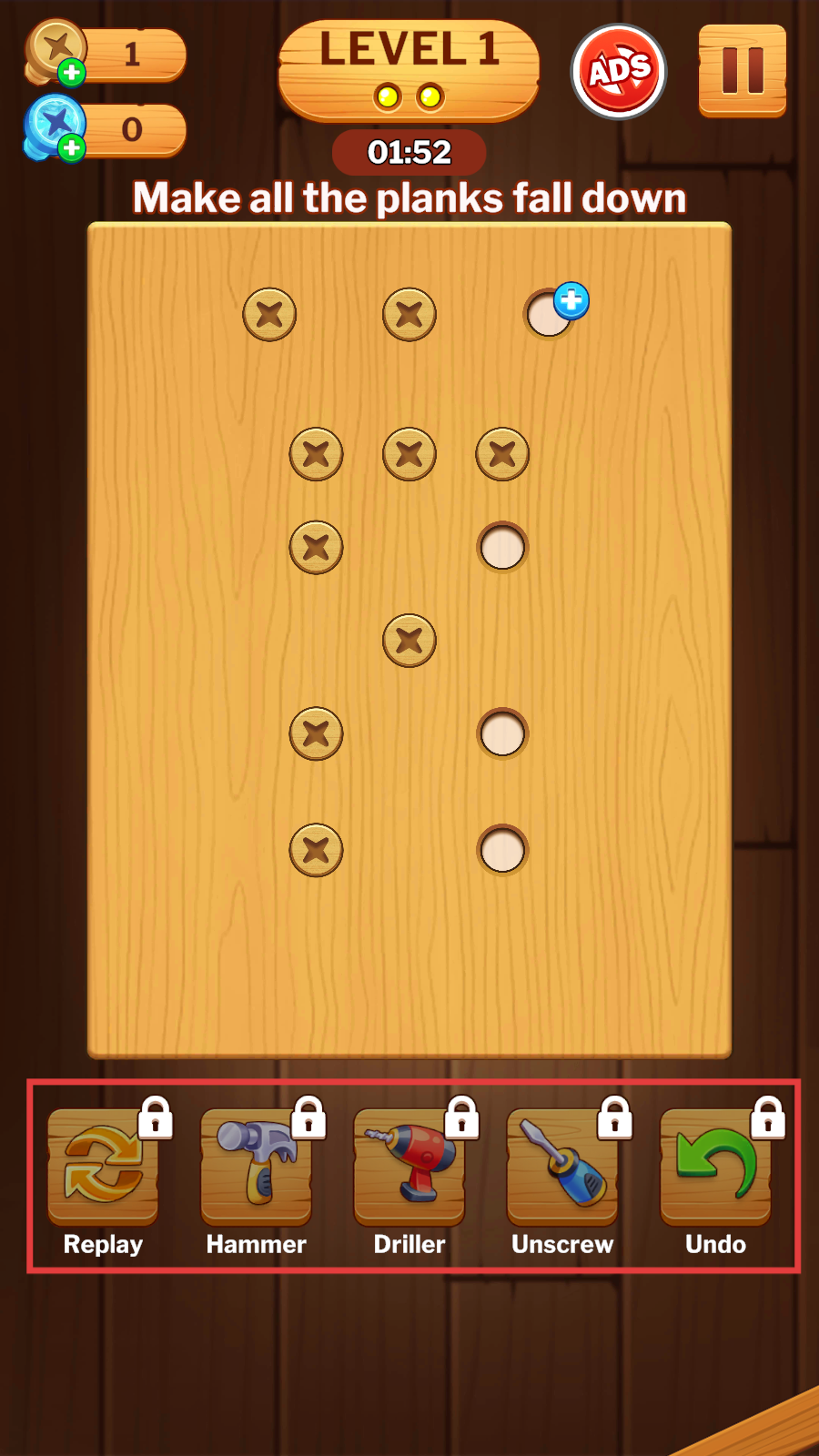The width and height of the screenshot is (819, 1456).
Task: Tap the red ADS button
Action: coord(619,72)
